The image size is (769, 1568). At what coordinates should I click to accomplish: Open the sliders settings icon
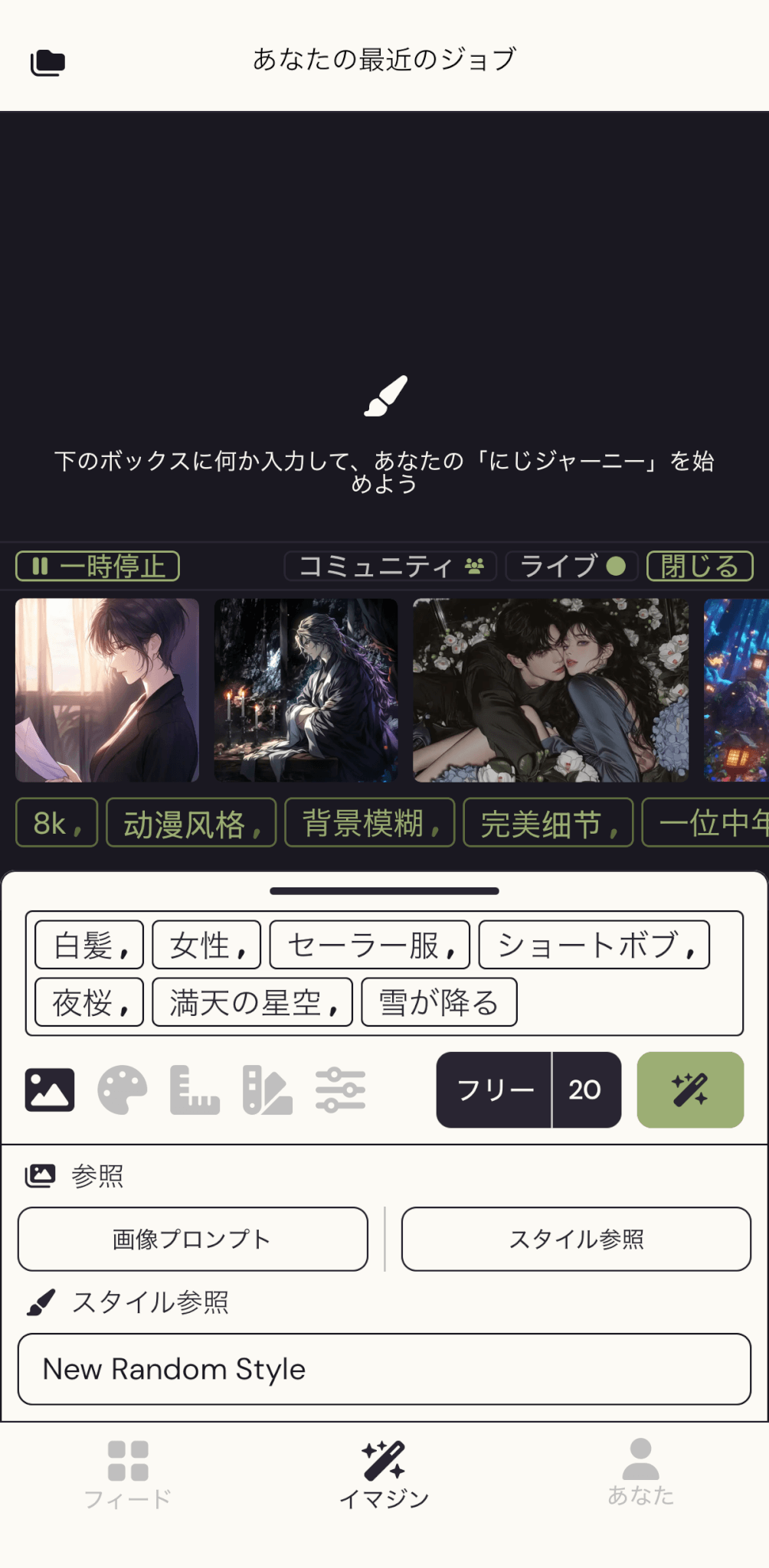point(341,1089)
